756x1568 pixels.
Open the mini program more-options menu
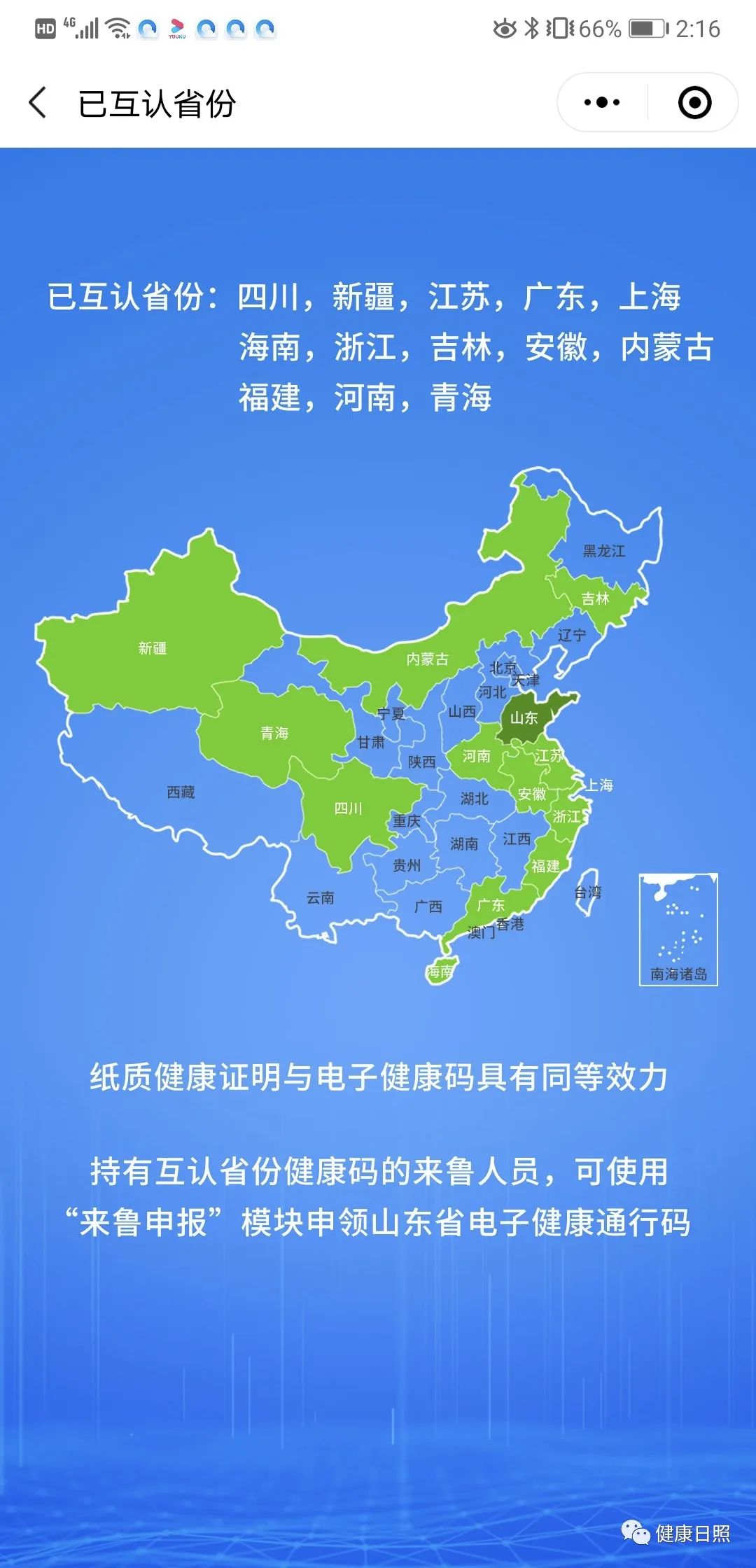[x=602, y=103]
